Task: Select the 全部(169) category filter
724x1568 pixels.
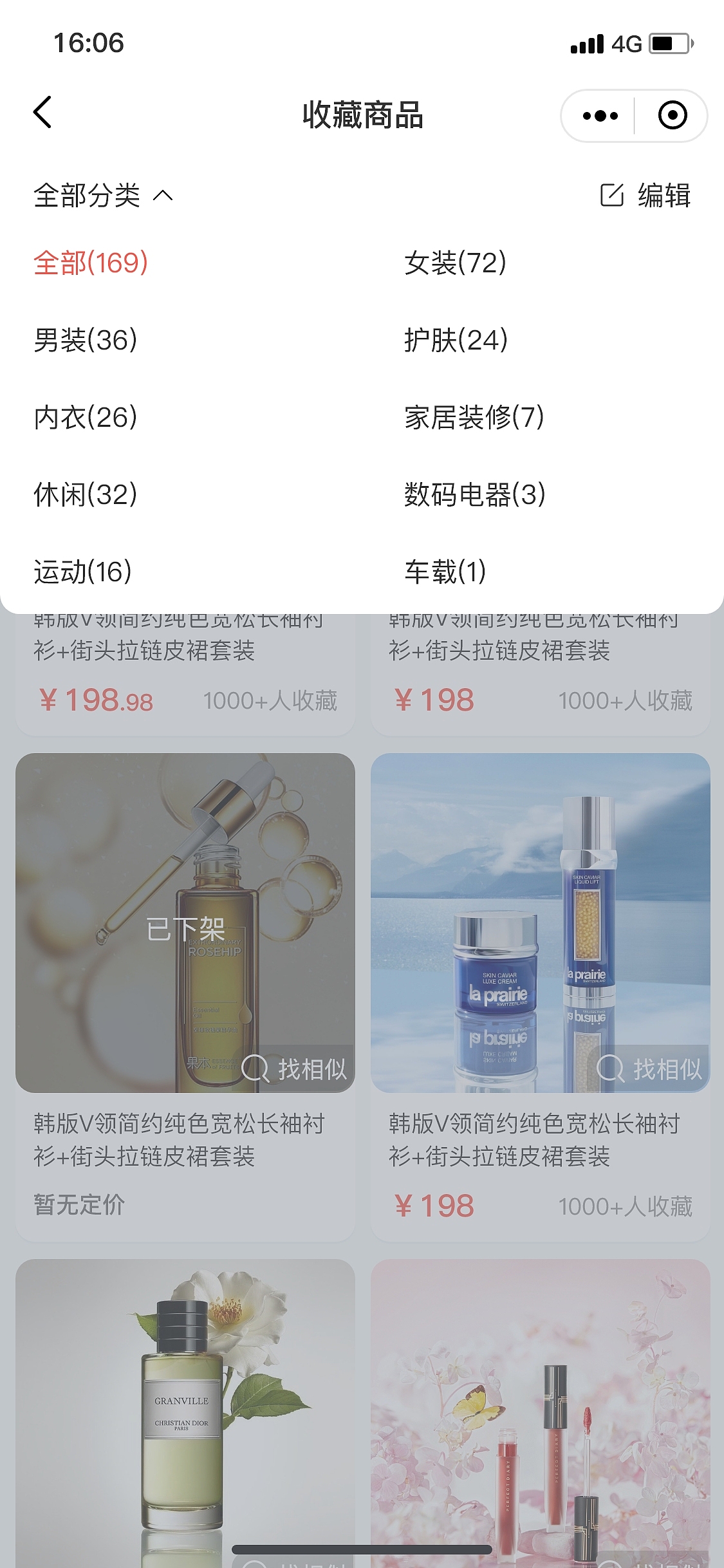Action: [x=91, y=260]
